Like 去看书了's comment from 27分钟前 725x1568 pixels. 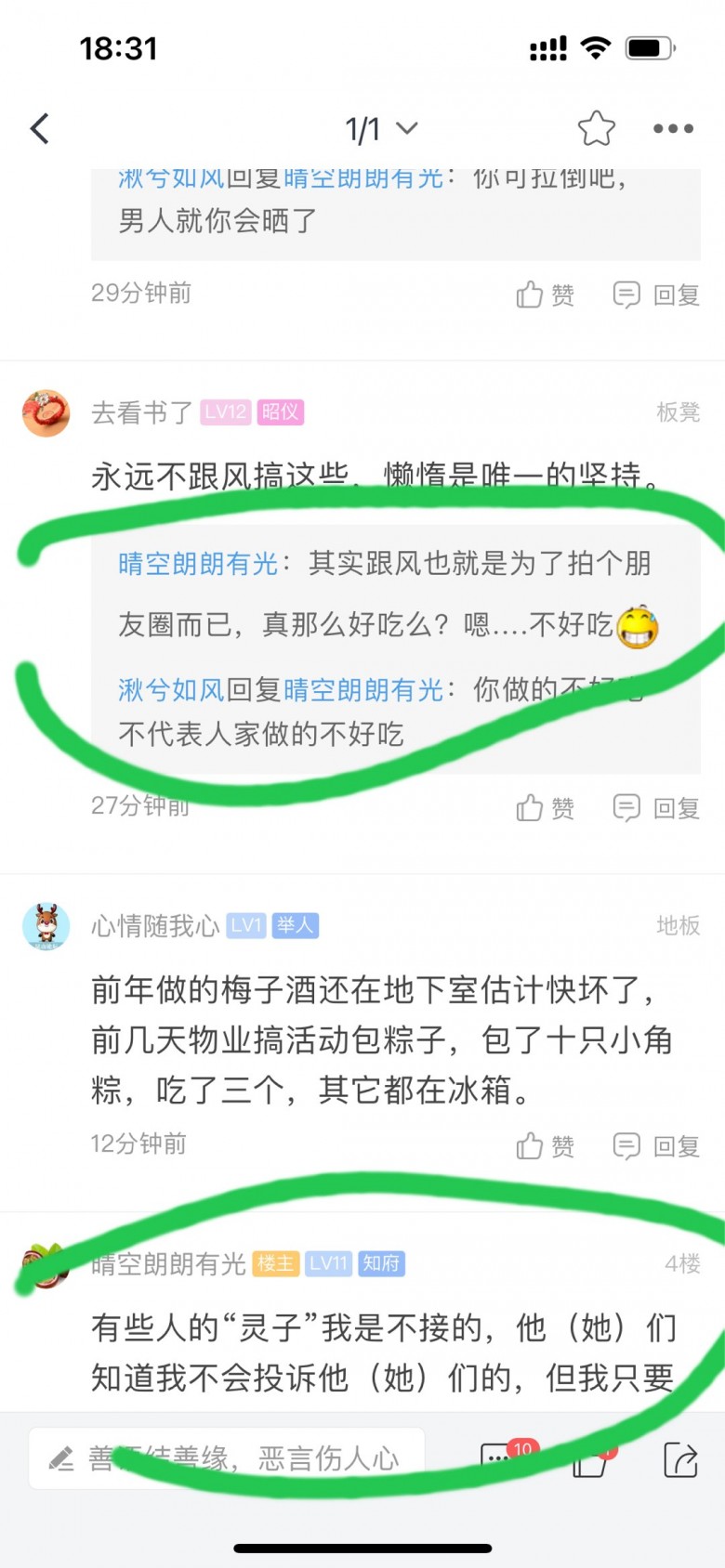(546, 808)
